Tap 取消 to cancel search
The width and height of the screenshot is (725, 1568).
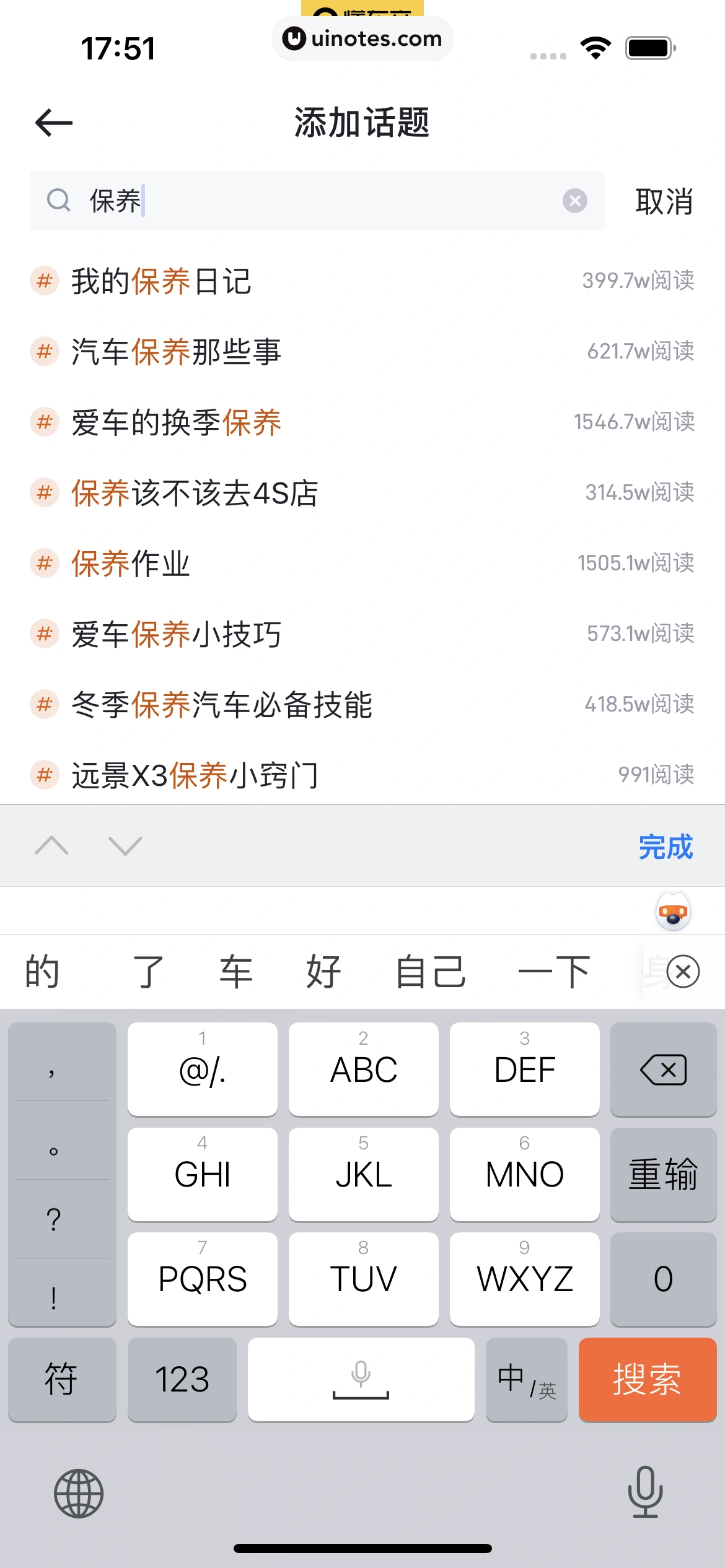click(664, 201)
